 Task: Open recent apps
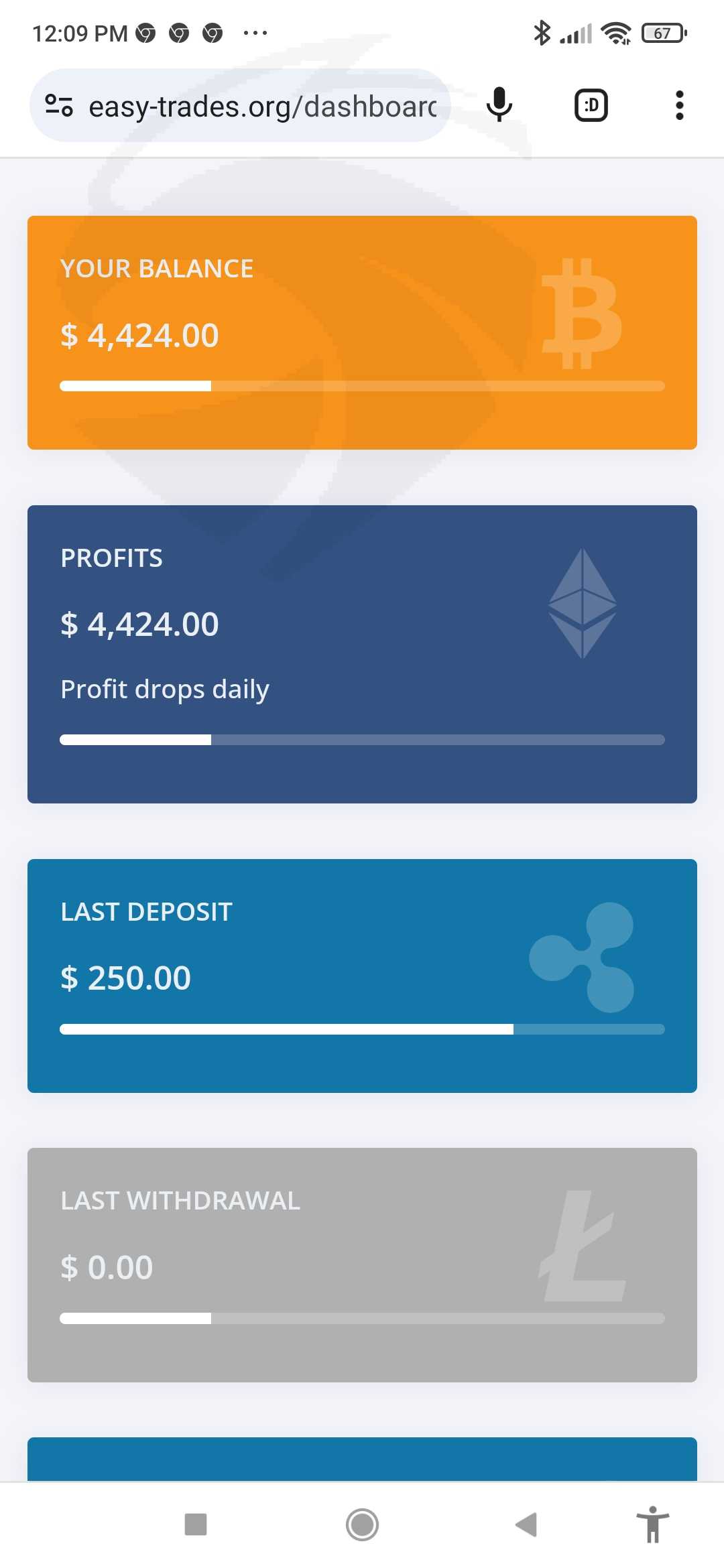(x=196, y=1524)
